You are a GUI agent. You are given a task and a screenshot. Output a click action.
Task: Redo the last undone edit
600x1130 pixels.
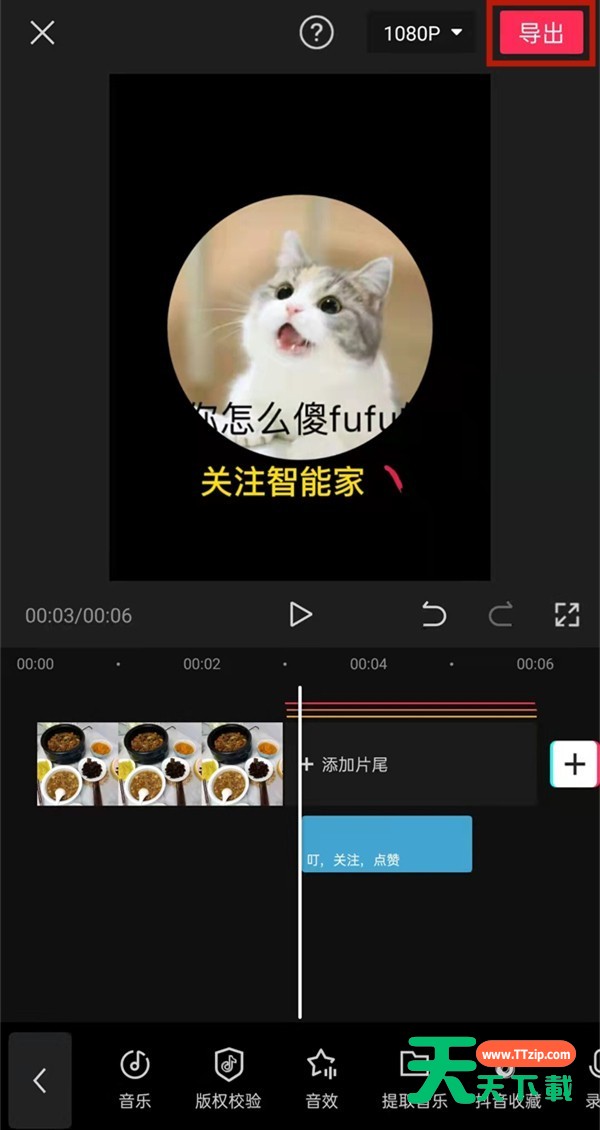coord(500,614)
